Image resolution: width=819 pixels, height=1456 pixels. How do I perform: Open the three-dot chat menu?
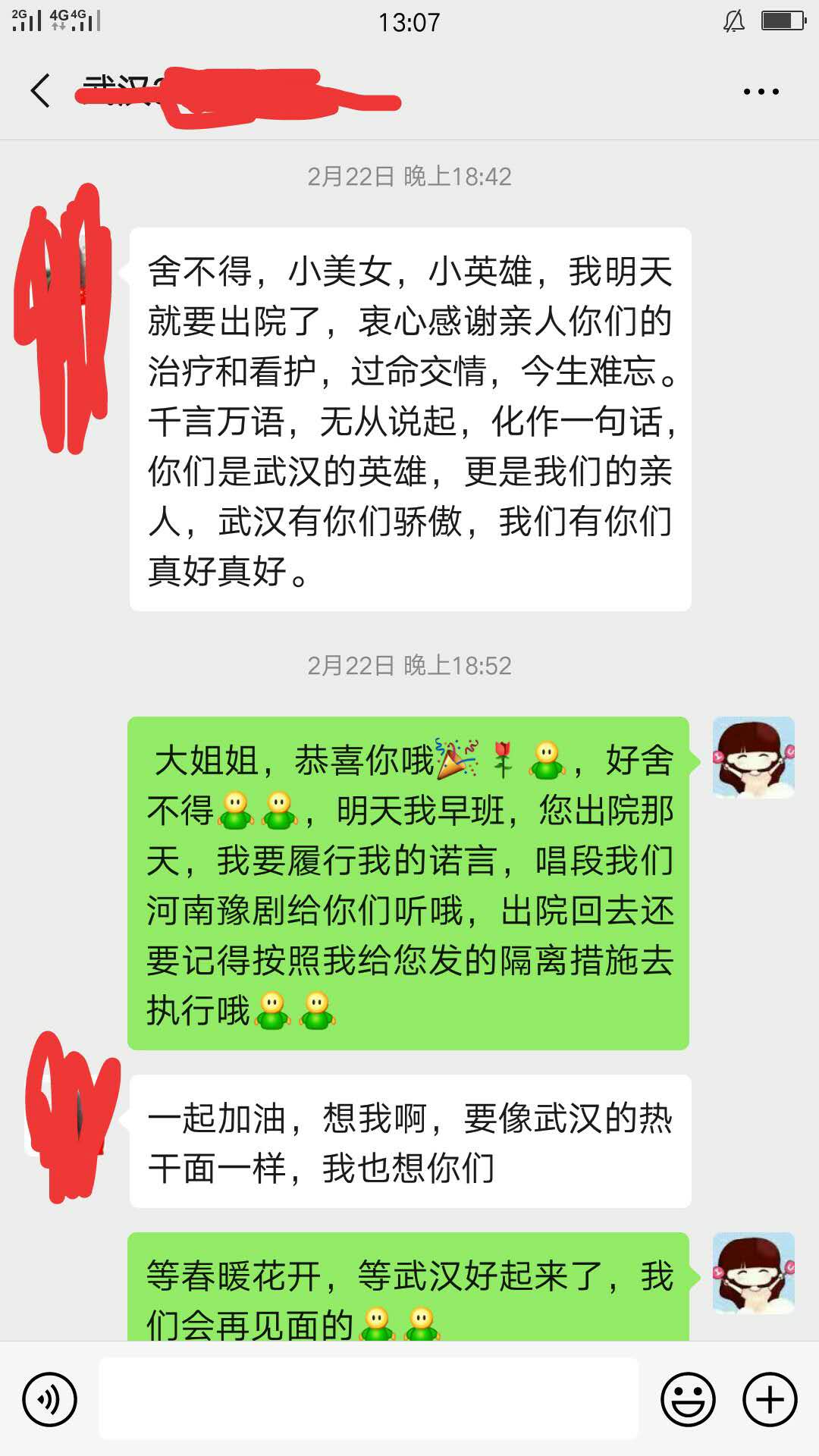[761, 92]
